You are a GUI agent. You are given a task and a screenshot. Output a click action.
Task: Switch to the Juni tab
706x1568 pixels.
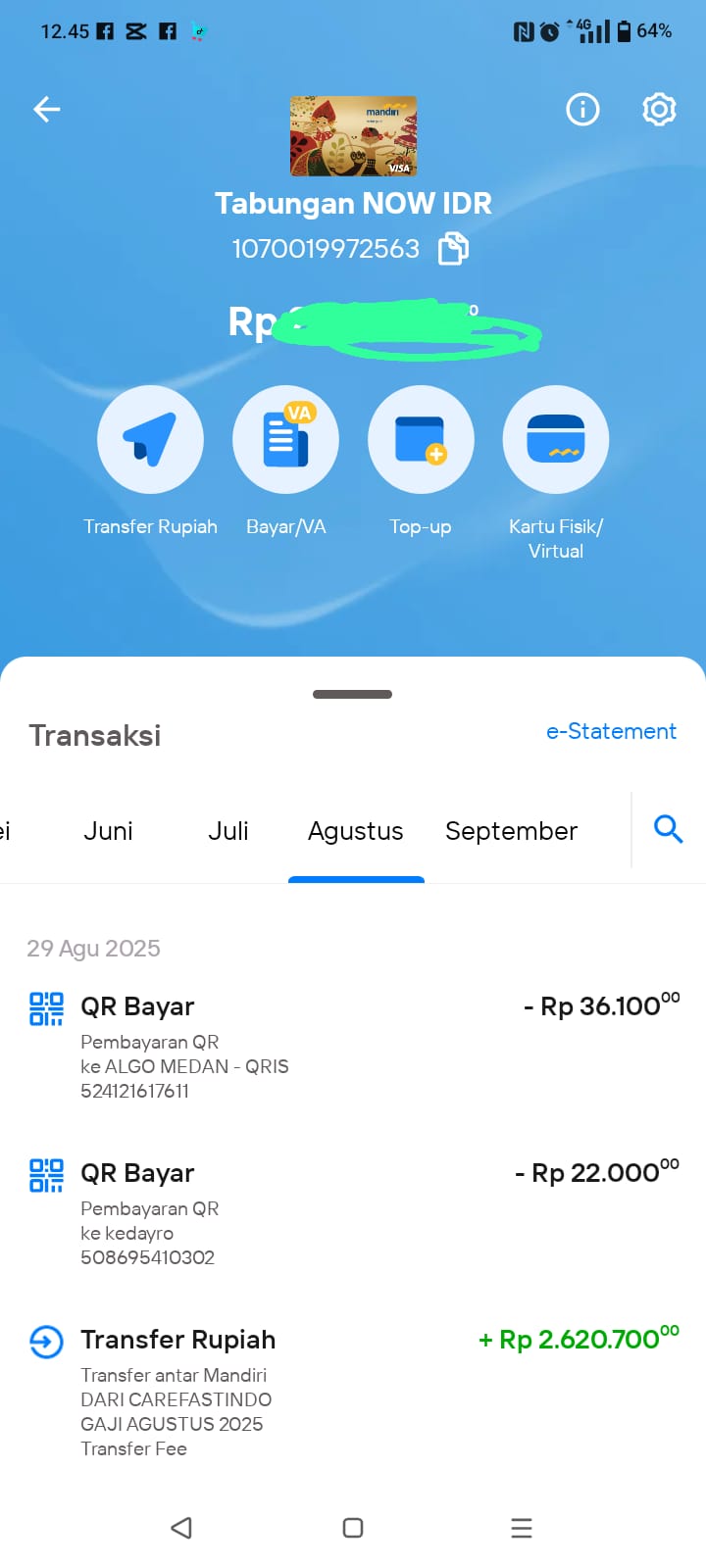tap(108, 831)
